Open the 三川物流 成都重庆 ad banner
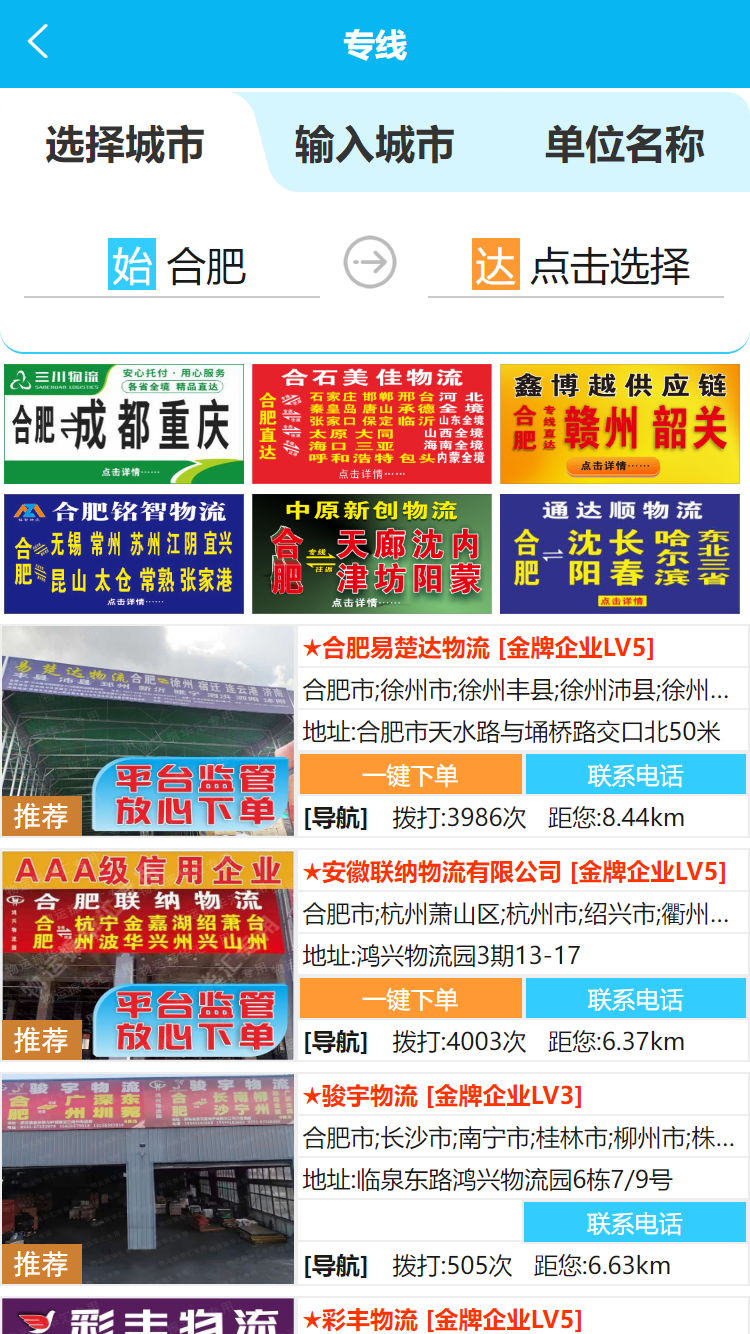The width and height of the screenshot is (750, 1334). (x=124, y=424)
